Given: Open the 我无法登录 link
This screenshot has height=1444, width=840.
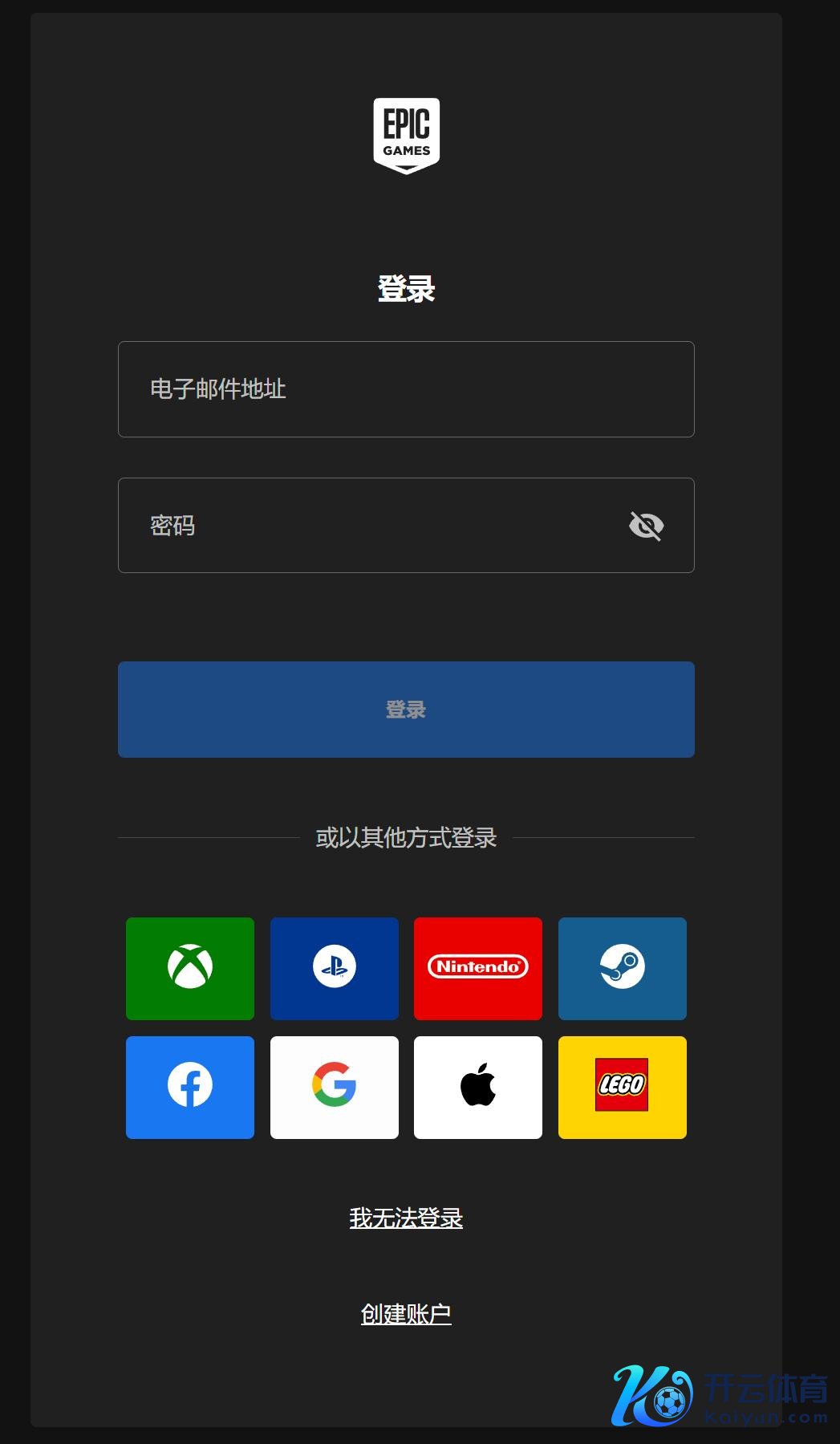Looking at the screenshot, I should tap(405, 1218).
